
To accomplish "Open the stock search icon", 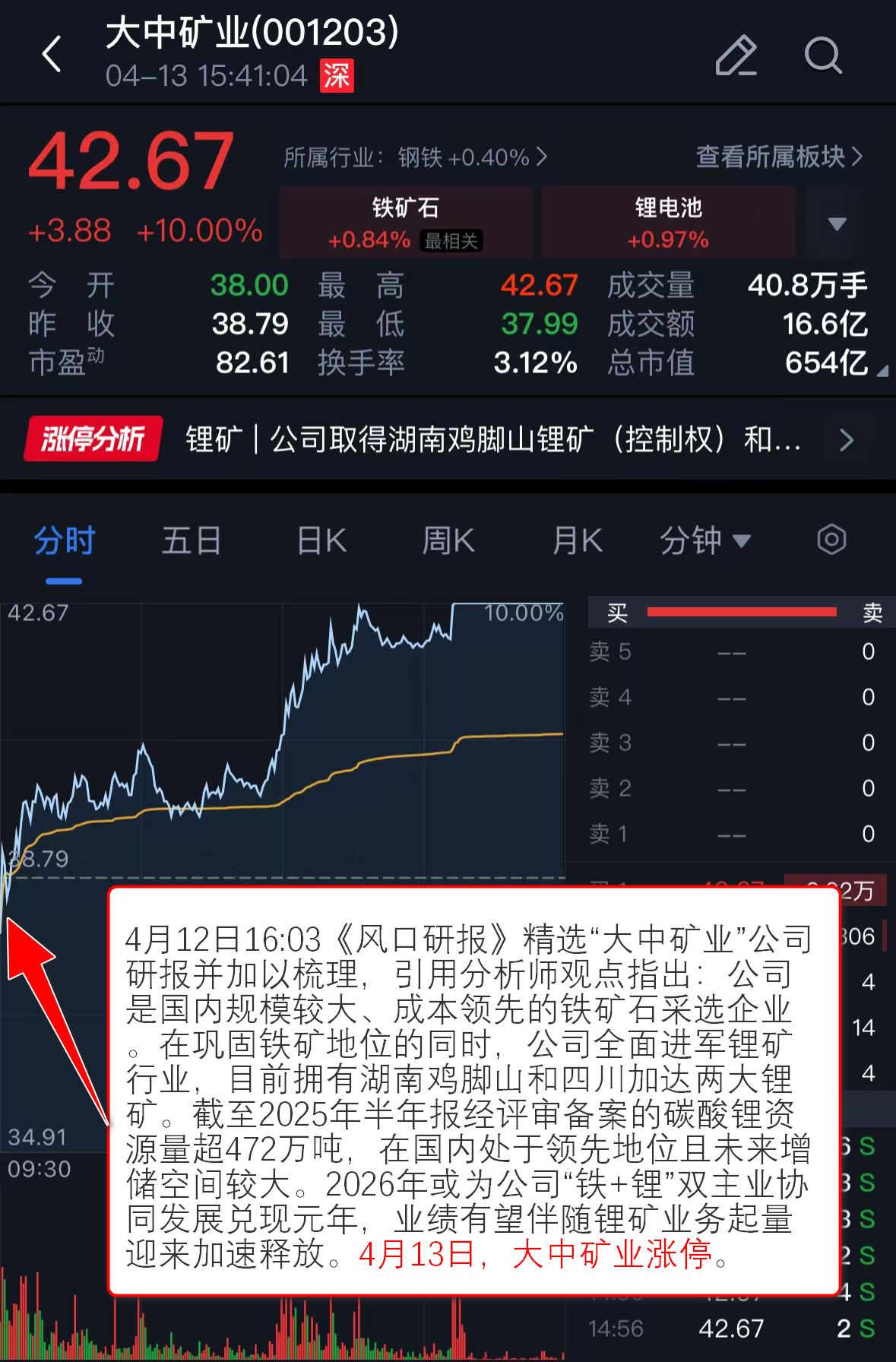I will (x=822, y=55).
